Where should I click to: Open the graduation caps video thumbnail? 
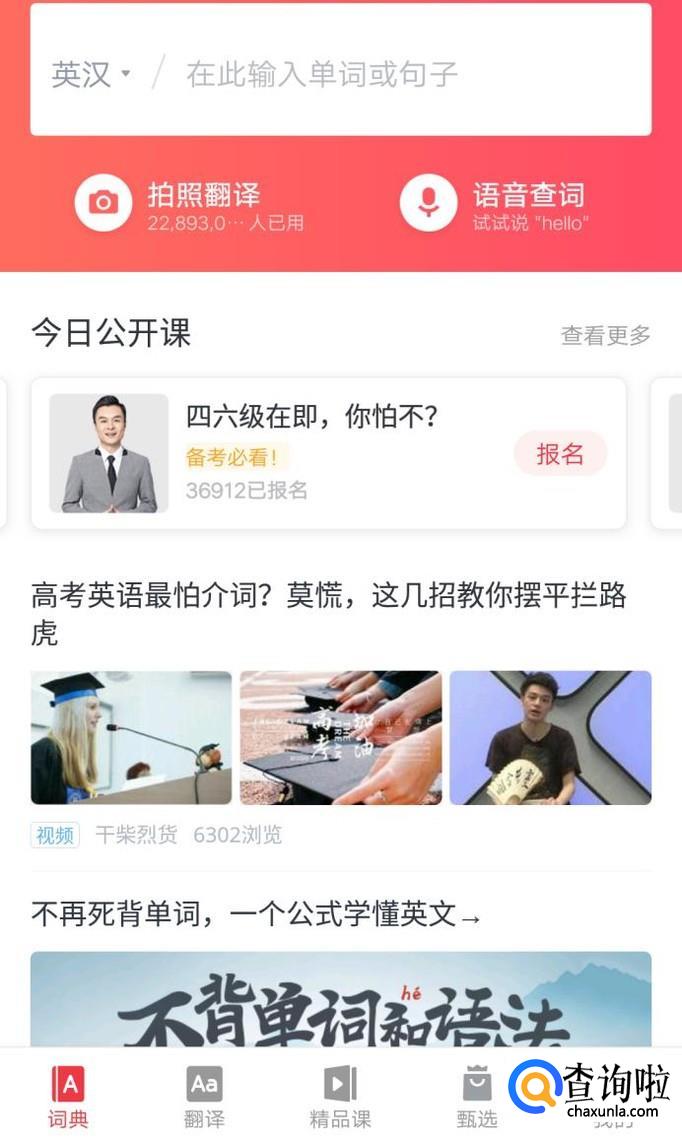tap(341, 738)
